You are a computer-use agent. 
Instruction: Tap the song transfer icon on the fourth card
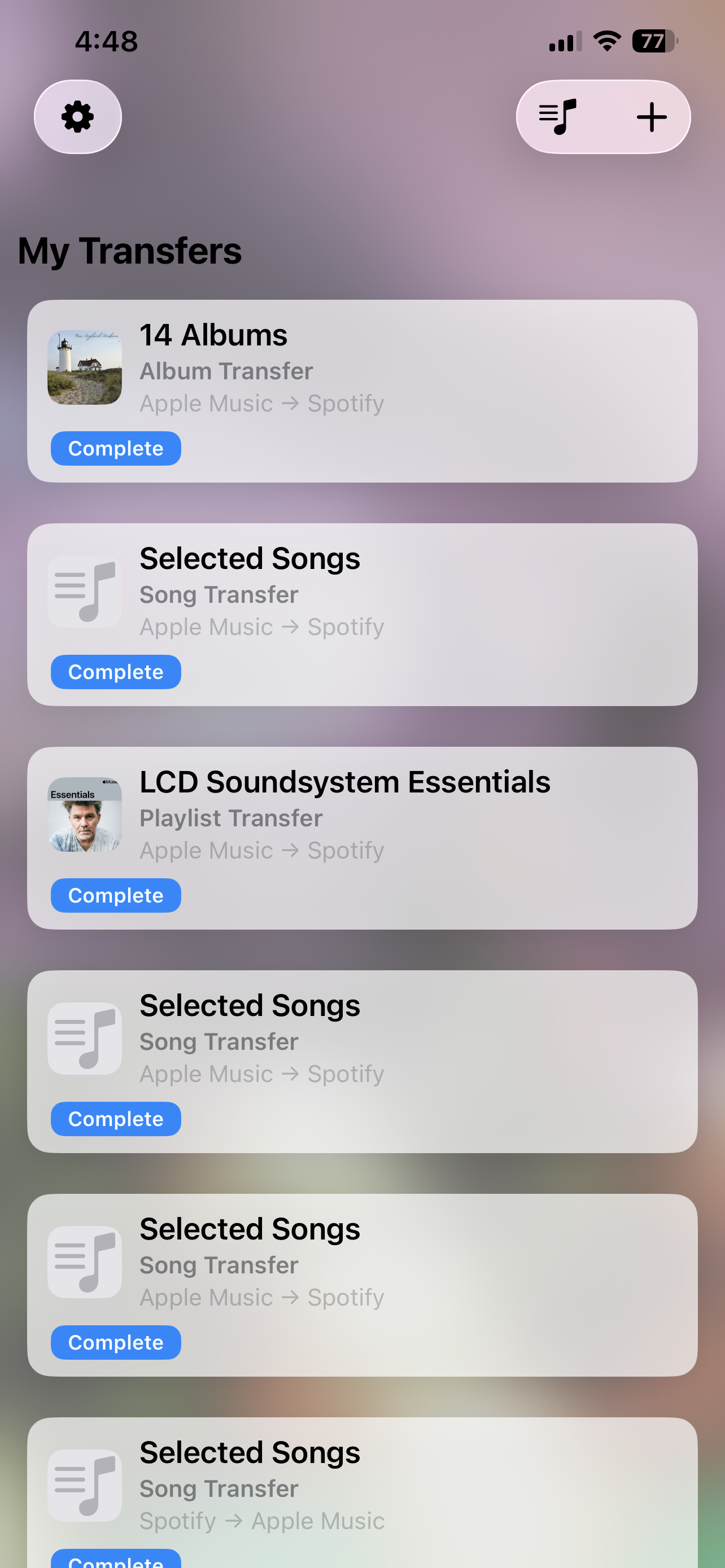click(x=85, y=1037)
